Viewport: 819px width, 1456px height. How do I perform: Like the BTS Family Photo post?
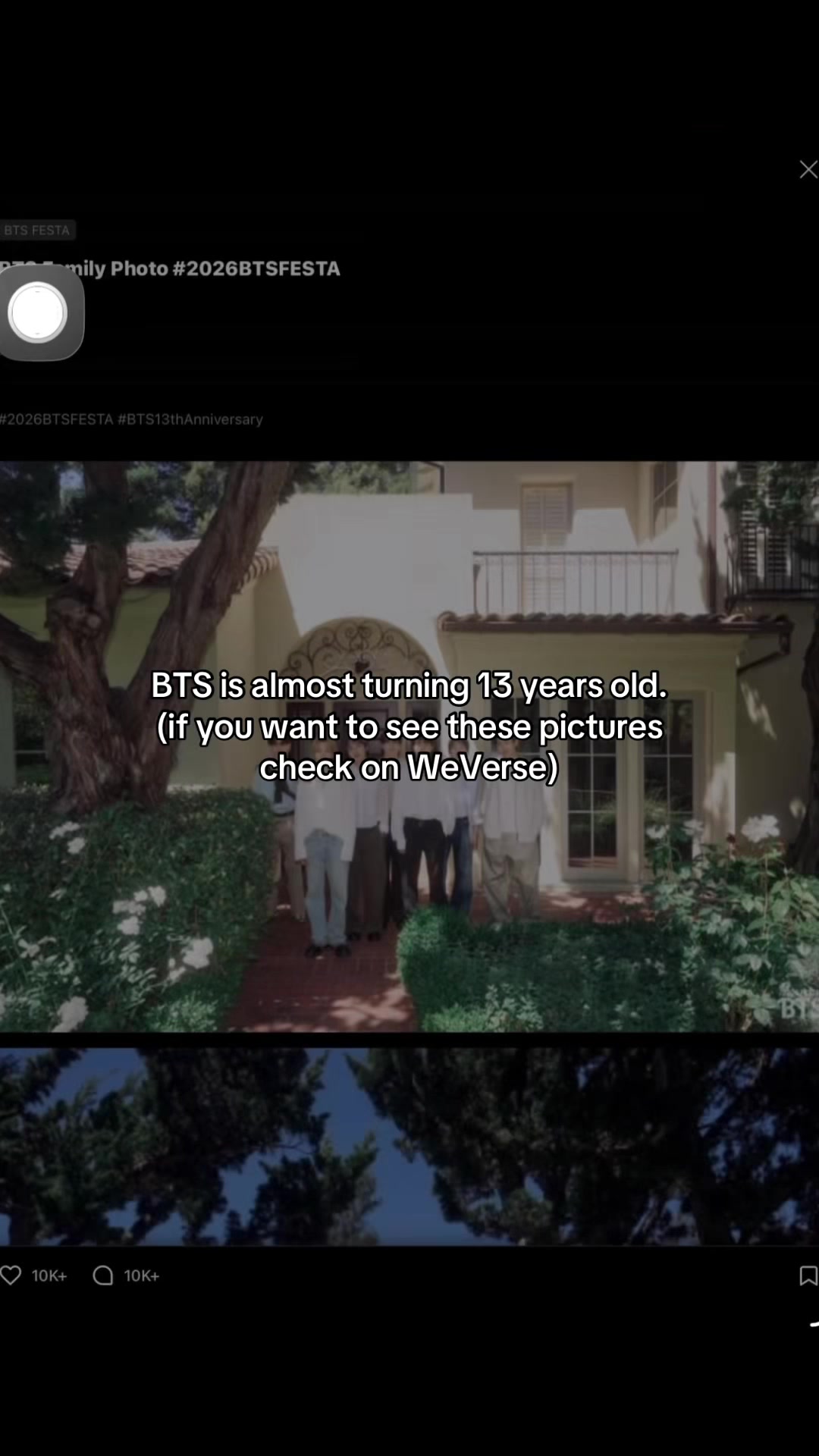(11, 1276)
